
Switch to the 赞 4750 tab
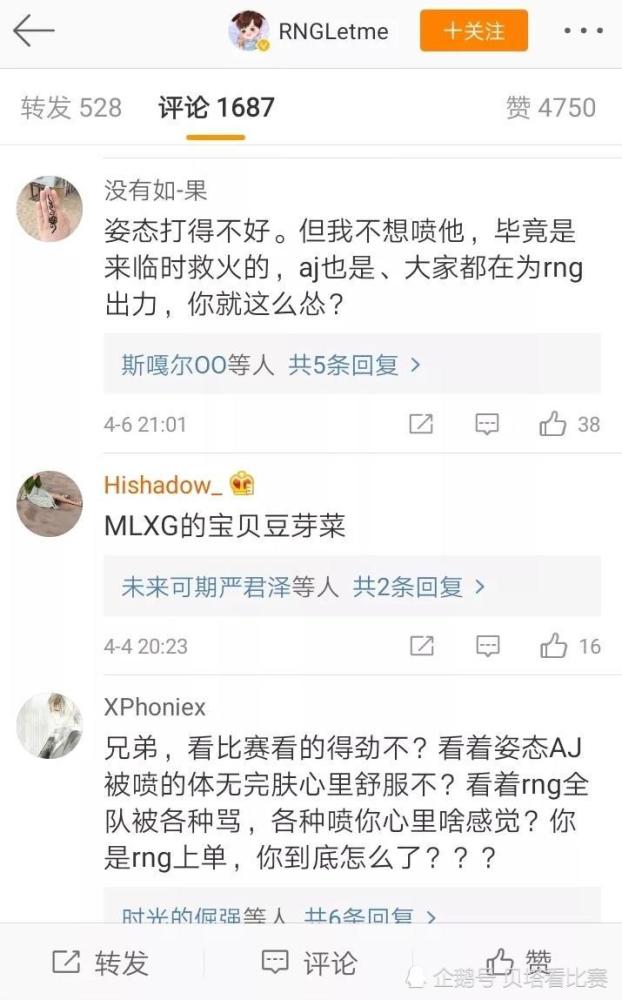point(550,107)
